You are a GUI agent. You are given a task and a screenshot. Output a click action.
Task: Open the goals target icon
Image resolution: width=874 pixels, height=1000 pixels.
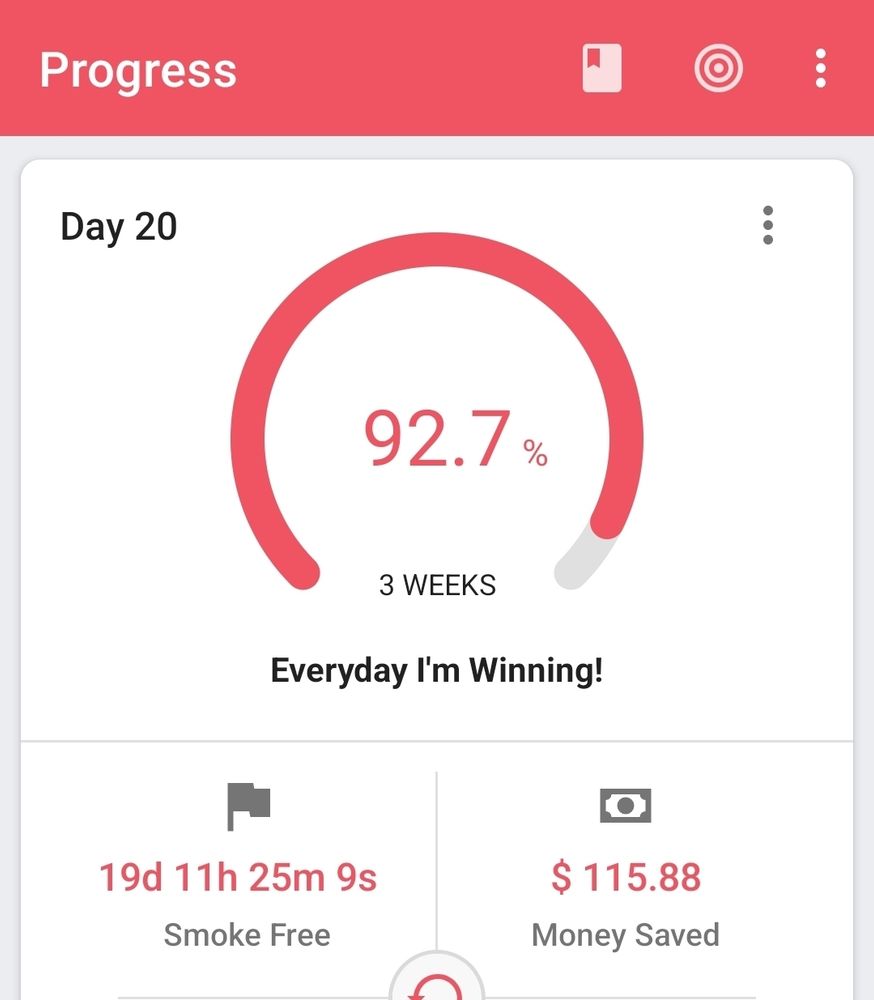click(x=718, y=68)
